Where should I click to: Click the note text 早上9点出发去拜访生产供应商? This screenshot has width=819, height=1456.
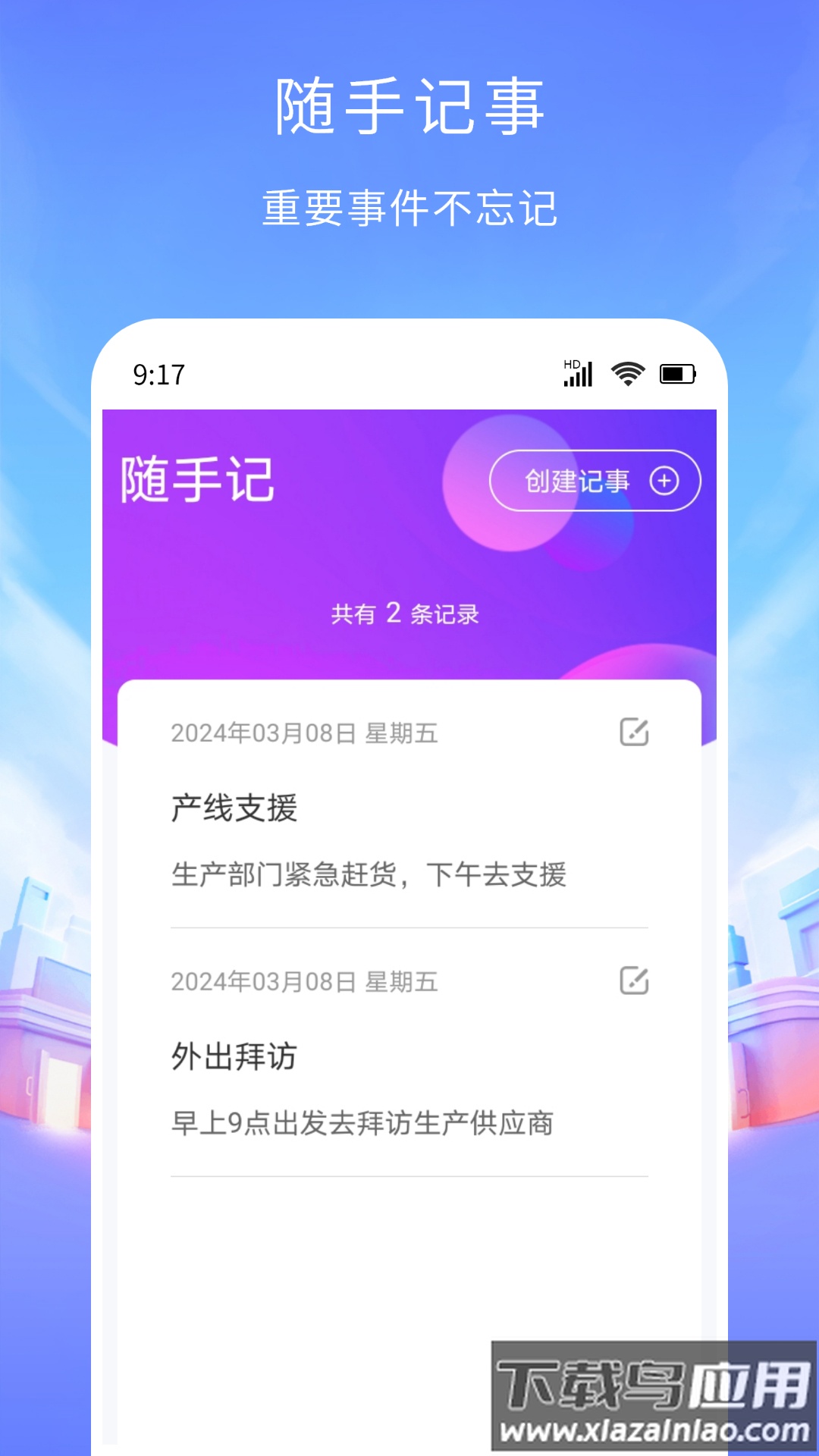coord(362,1125)
